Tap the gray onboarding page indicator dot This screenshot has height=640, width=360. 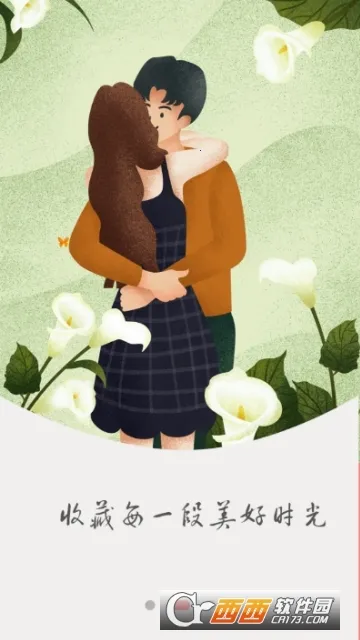coord(150,605)
